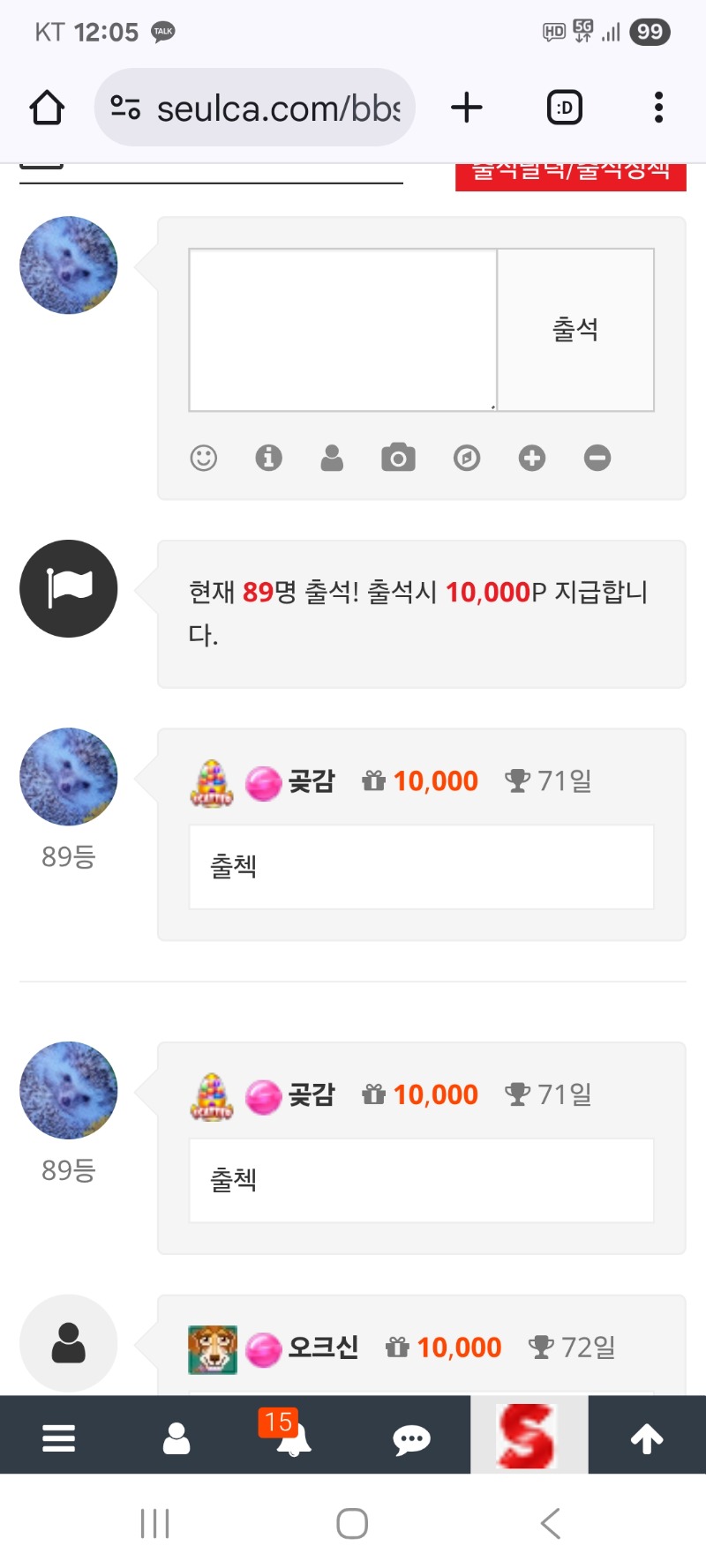Tap the person icon in comment toolbar

pyautogui.click(x=332, y=458)
